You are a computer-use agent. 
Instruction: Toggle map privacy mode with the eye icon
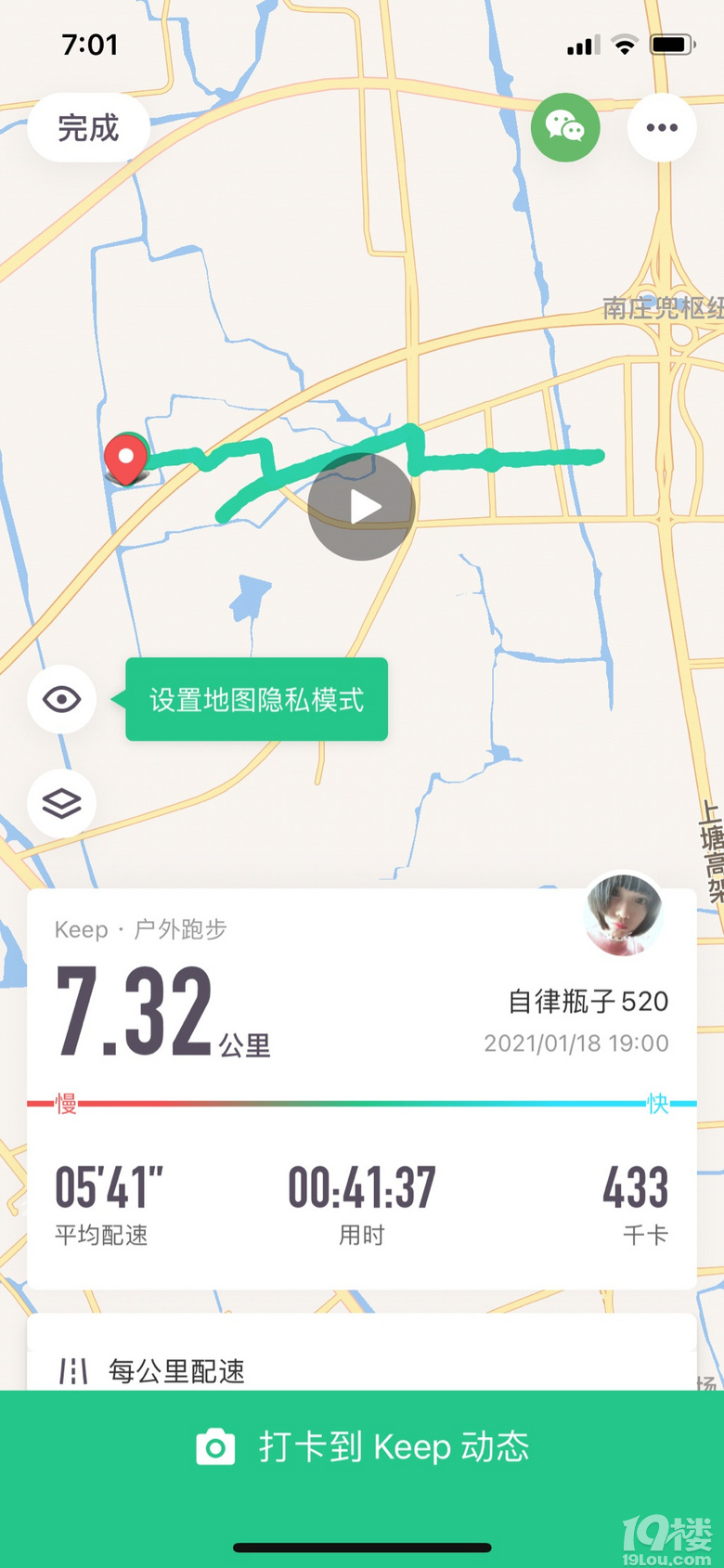point(61,699)
